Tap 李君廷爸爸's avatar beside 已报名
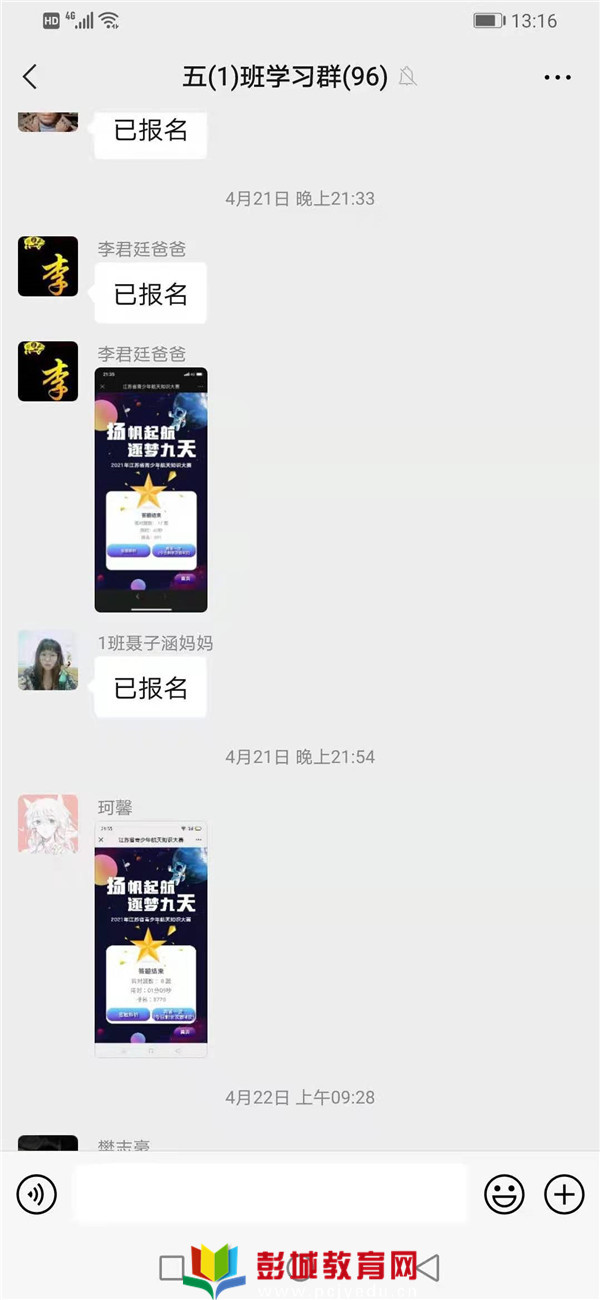 point(48,267)
